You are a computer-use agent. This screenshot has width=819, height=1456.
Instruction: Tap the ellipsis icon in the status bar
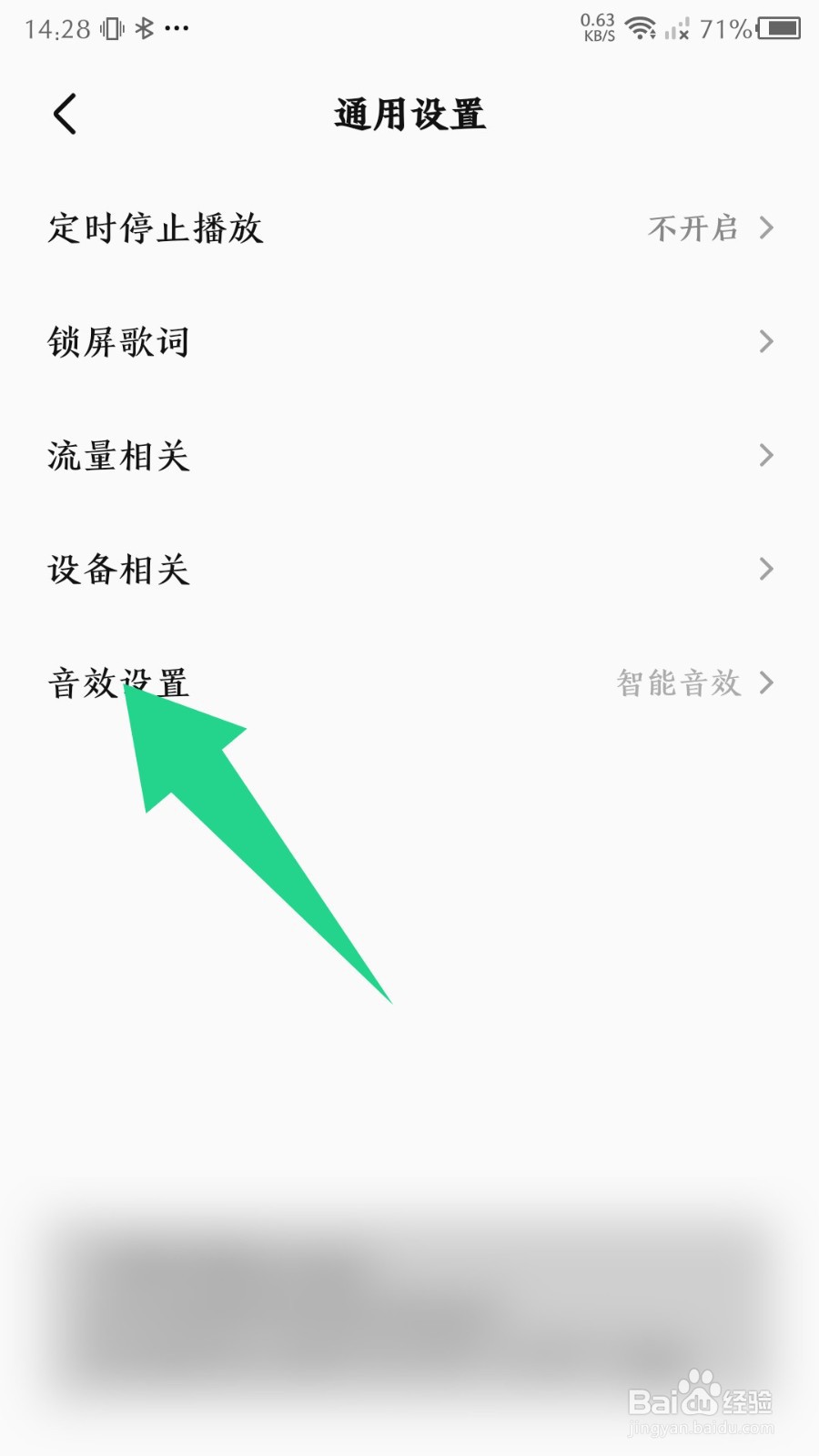178,29
